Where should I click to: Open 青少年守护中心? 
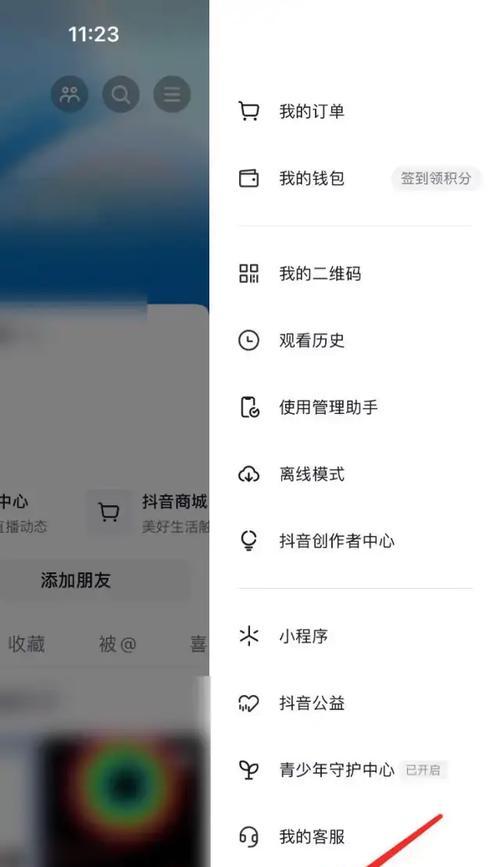coord(355,770)
